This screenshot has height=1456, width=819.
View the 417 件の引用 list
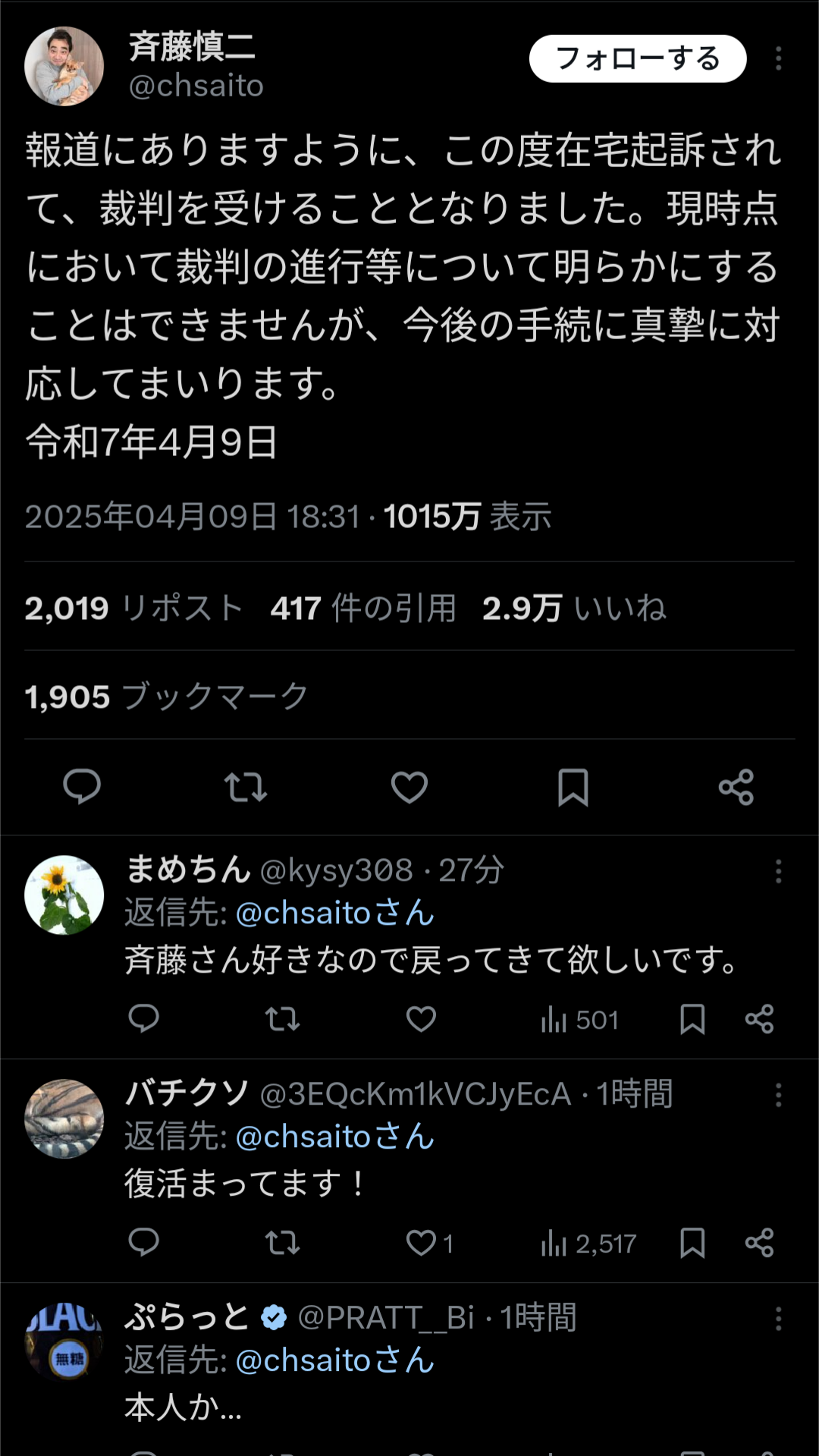tap(363, 608)
